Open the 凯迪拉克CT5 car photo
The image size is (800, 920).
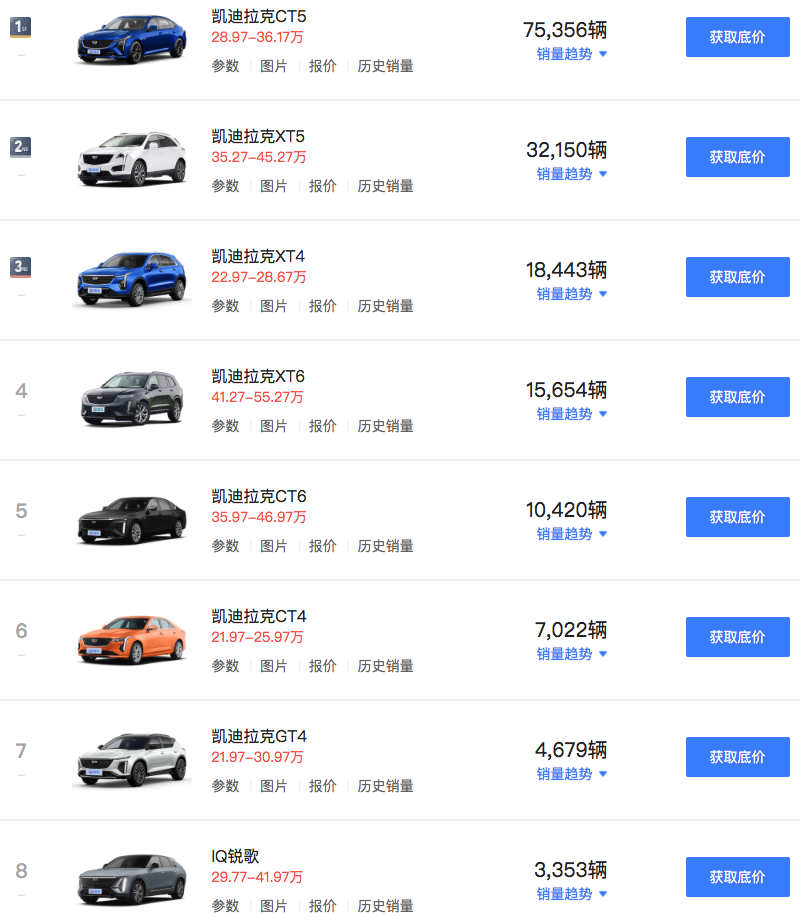coord(132,40)
